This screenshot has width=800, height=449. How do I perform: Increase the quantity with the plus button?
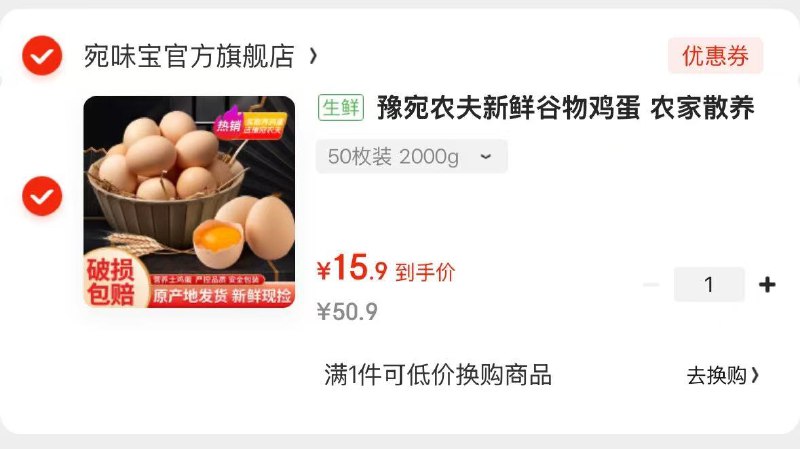767,285
